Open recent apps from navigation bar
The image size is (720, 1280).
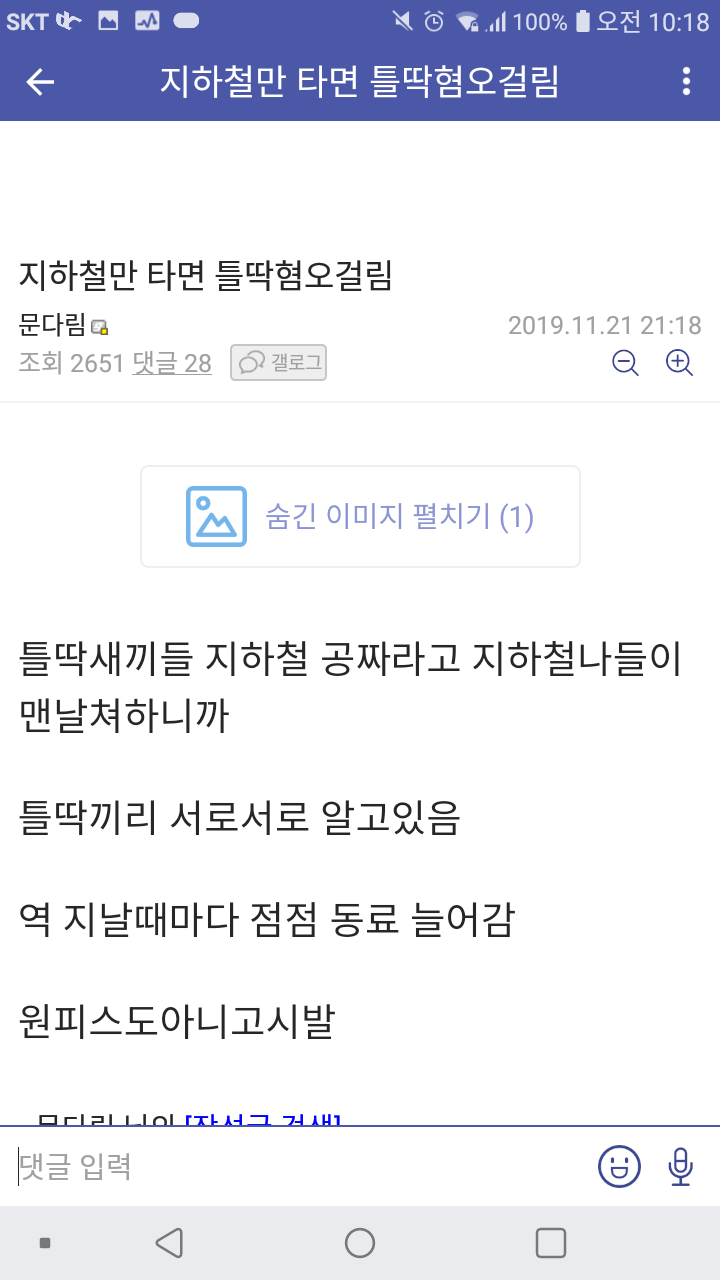coord(551,1243)
